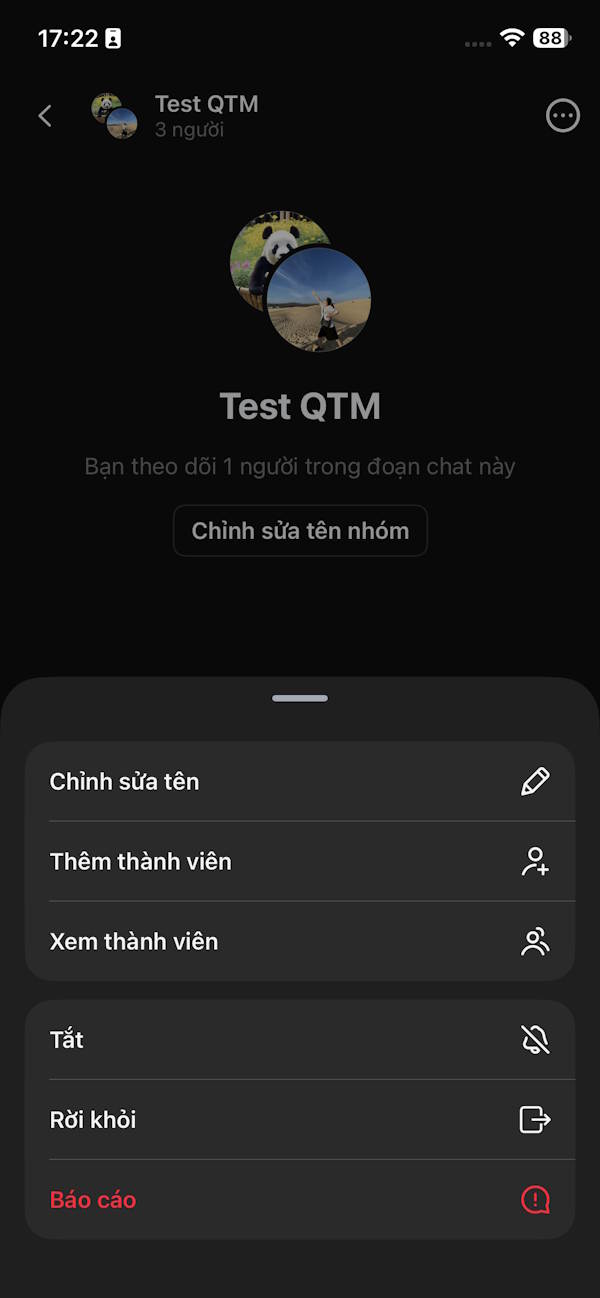
Task: Open Thêm thành viên to add members
Action: pyautogui.click(x=300, y=862)
